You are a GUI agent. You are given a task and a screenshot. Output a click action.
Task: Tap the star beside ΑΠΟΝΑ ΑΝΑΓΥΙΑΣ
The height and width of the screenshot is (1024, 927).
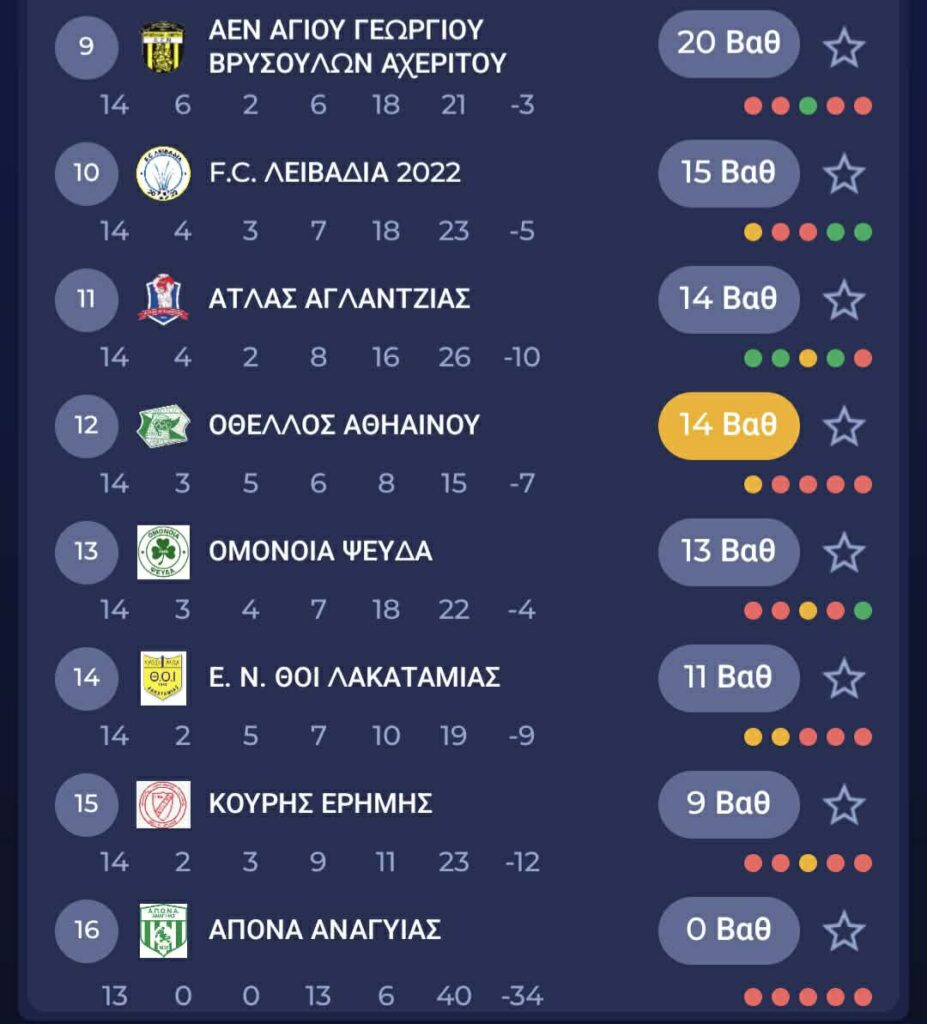click(x=844, y=930)
